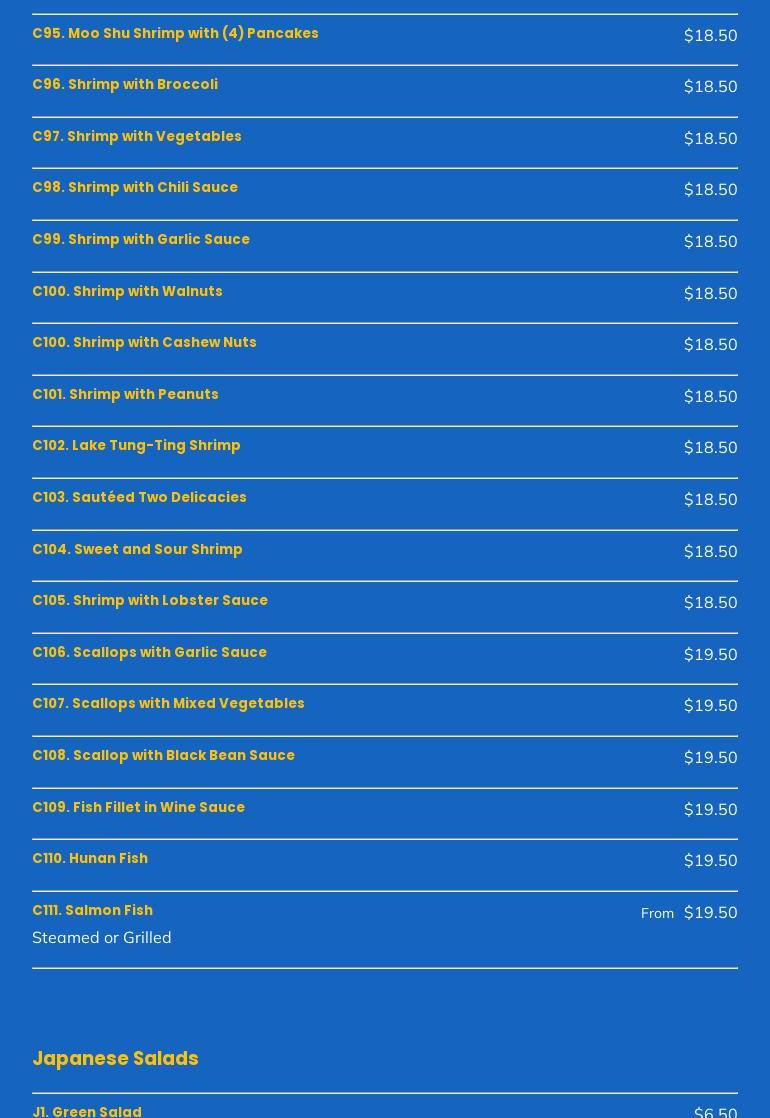Select C99 Shrimp with Garlic Sauce
Screen dimensions: 770x1118
(x=141, y=240)
